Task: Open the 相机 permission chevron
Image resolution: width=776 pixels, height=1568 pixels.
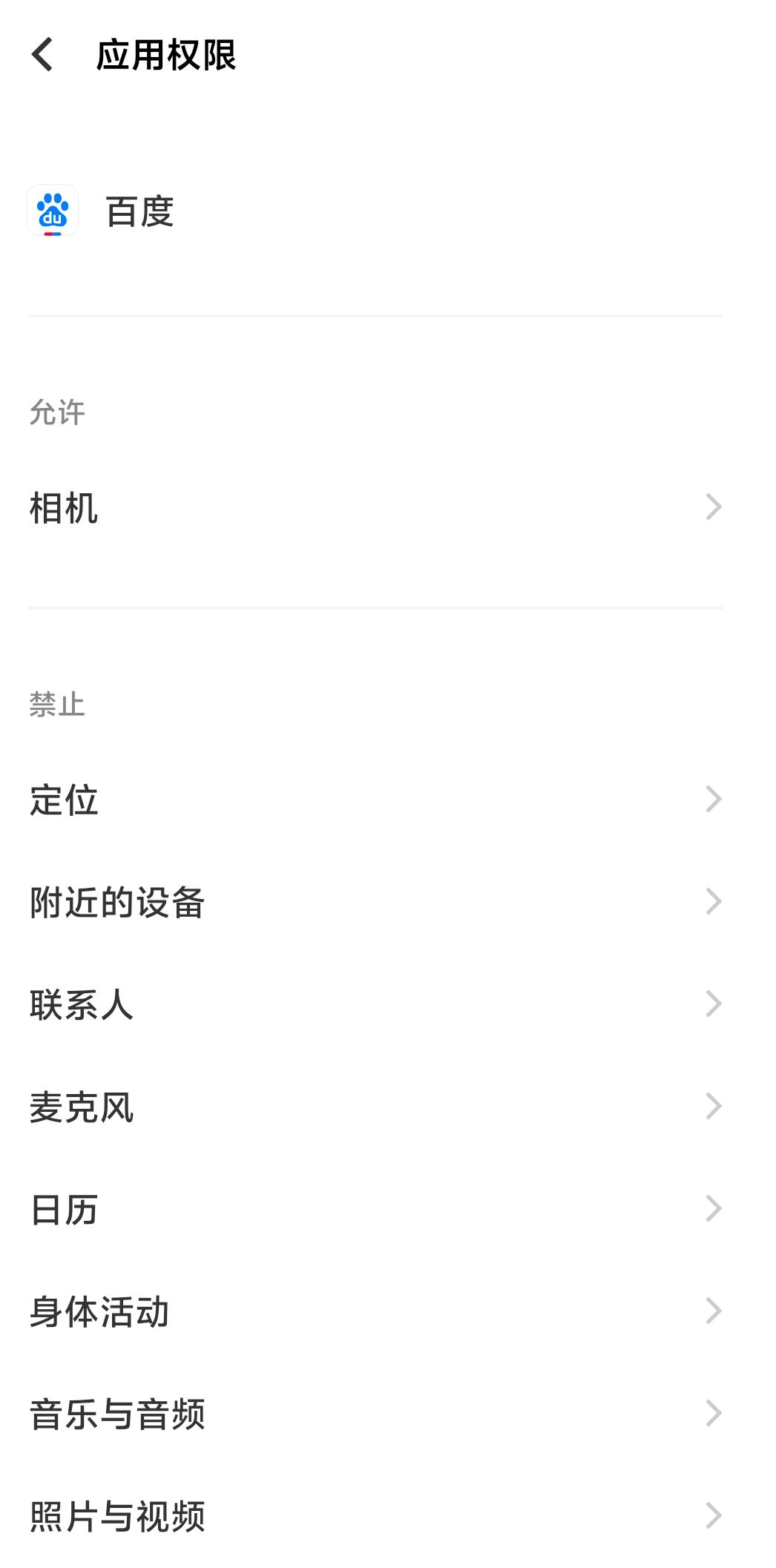Action: [713, 507]
